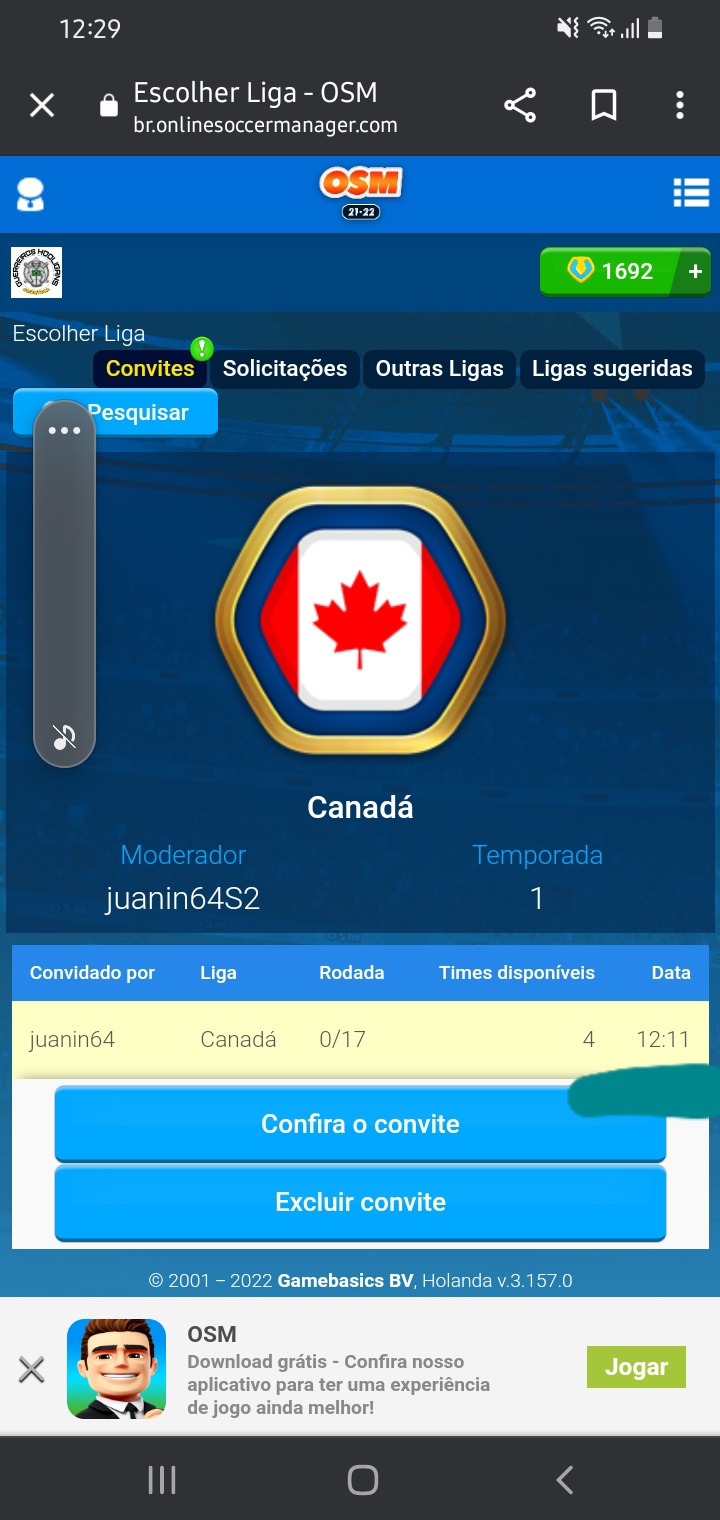The height and width of the screenshot is (1520, 720).
Task: Mute the sound on the floating volume panel
Action: [x=64, y=738]
